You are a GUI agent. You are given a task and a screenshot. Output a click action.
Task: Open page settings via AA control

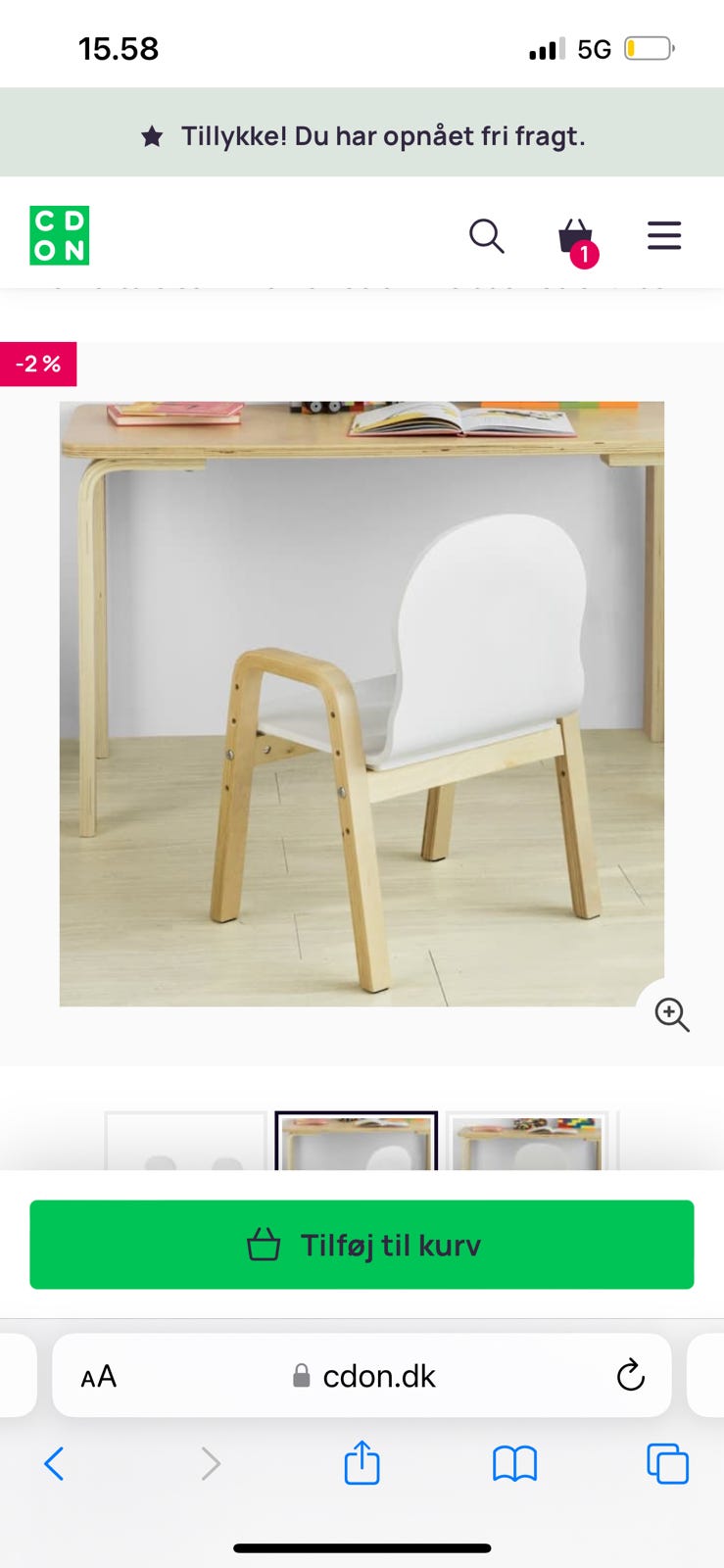point(98,1375)
